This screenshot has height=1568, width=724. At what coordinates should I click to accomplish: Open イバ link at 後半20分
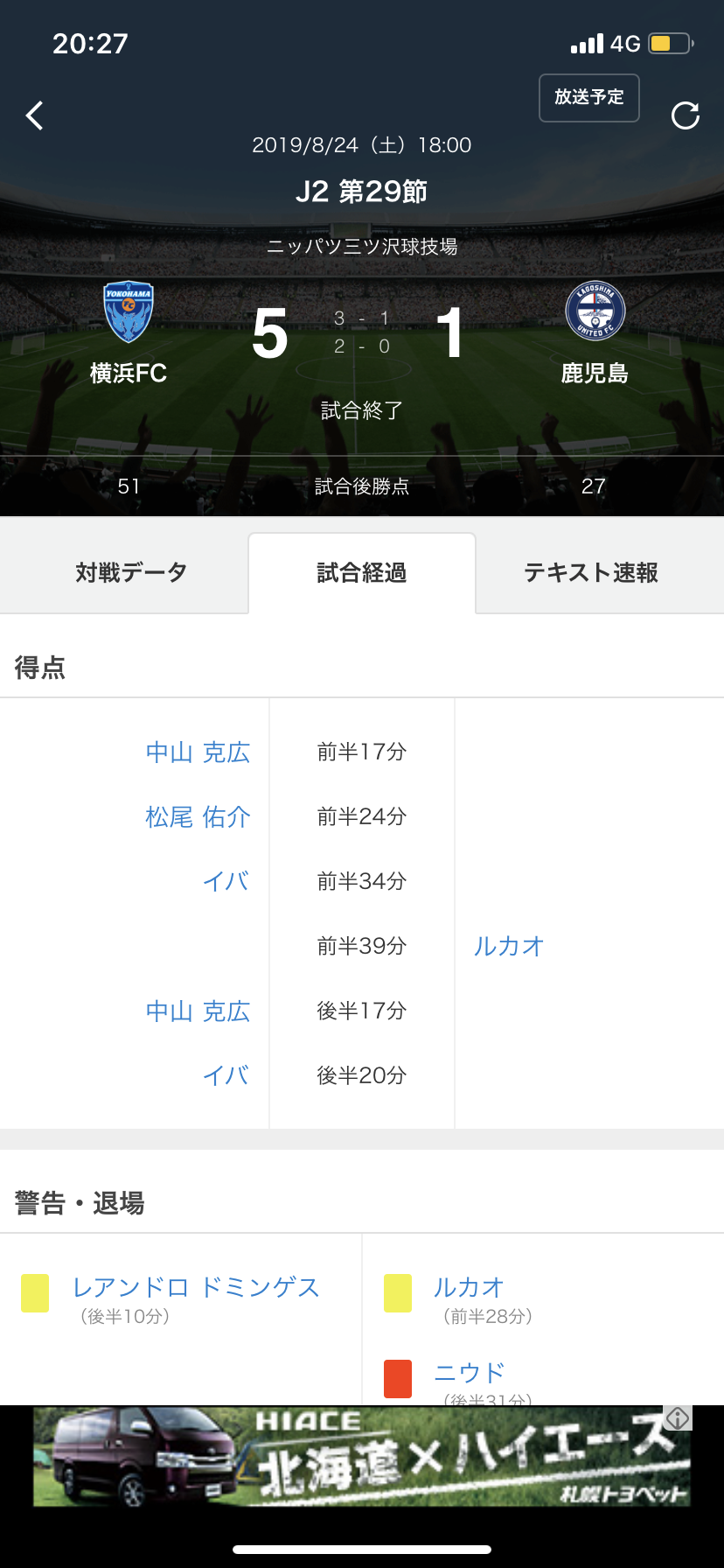[x=226, y=1076]
